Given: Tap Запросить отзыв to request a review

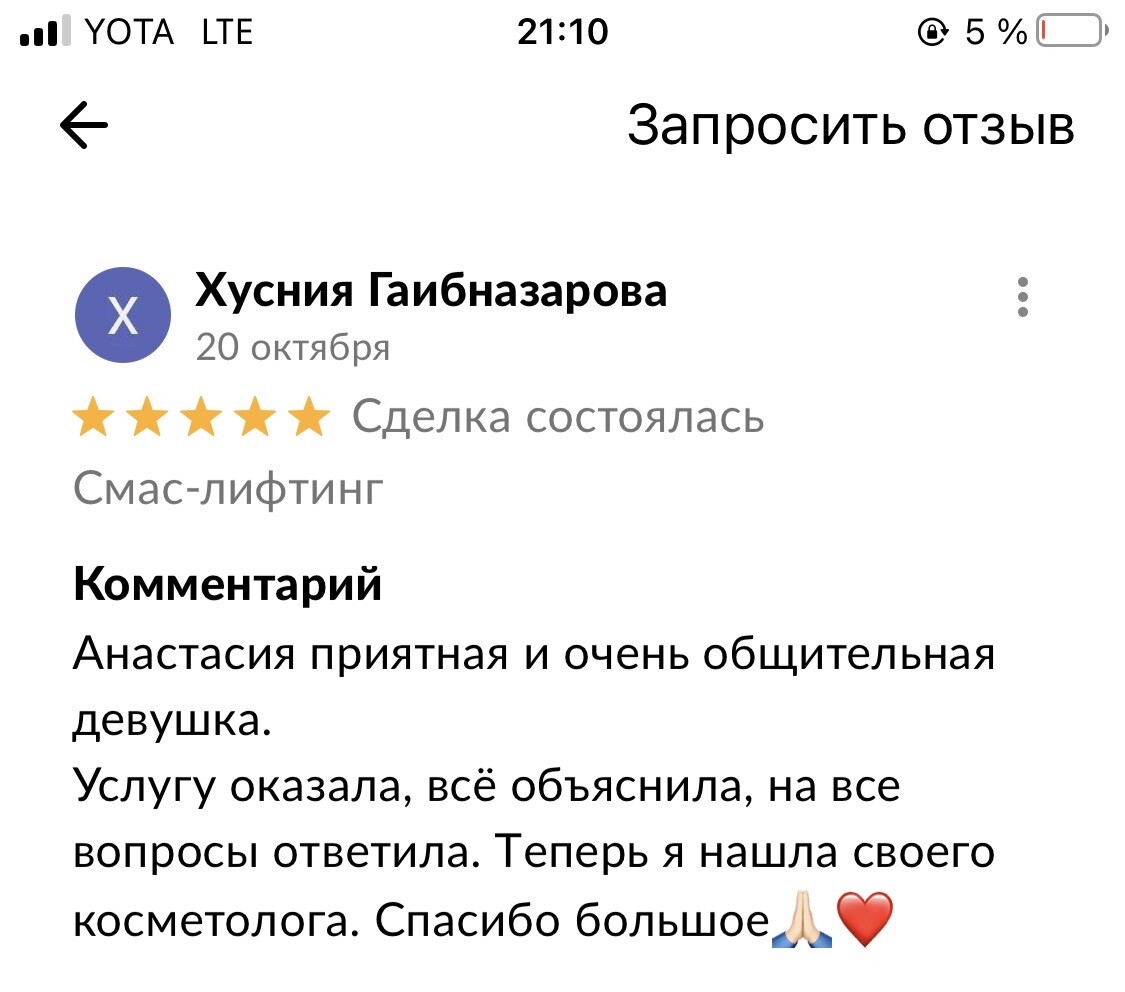Looking at the screenshot, I should [x=850, y=127].
